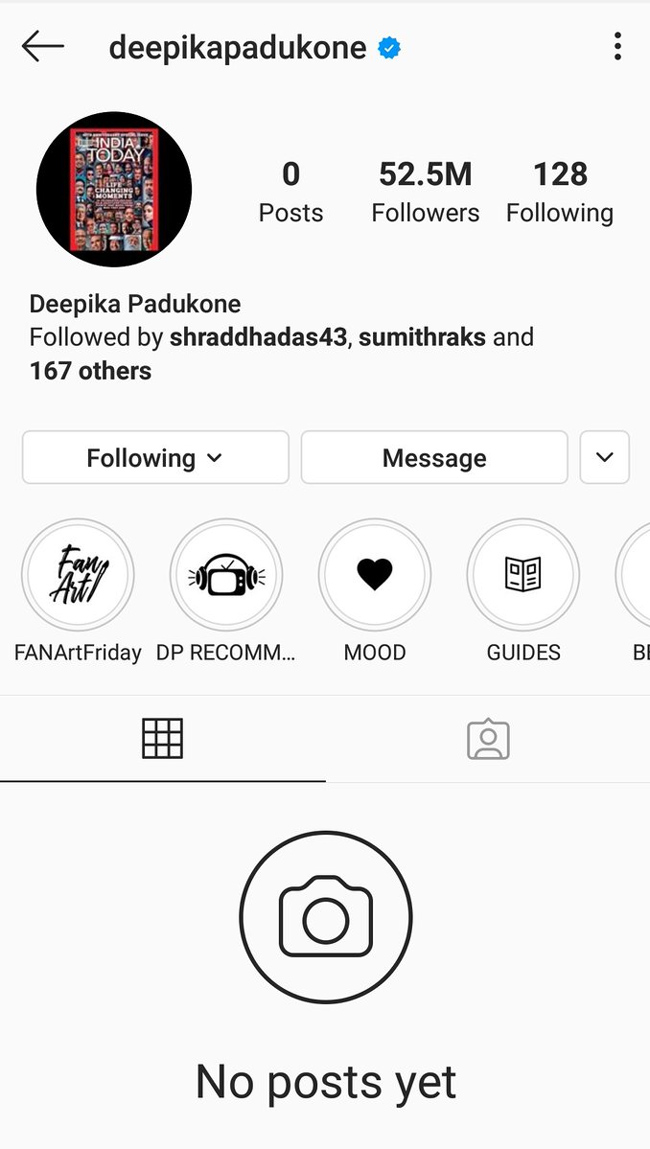View the 128 following list
Screen dimensions: 650x1149
559,191
